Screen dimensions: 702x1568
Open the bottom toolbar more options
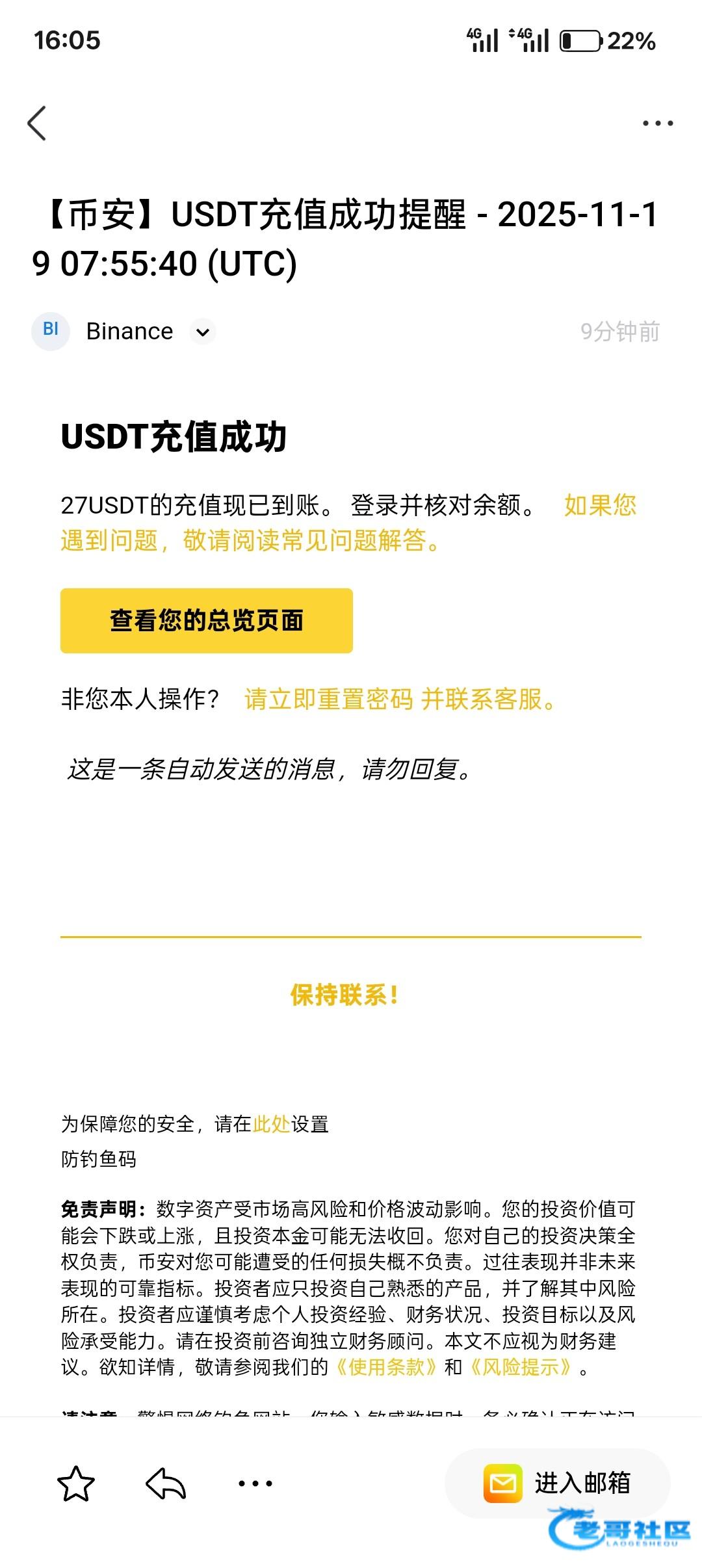(255, 1483)
